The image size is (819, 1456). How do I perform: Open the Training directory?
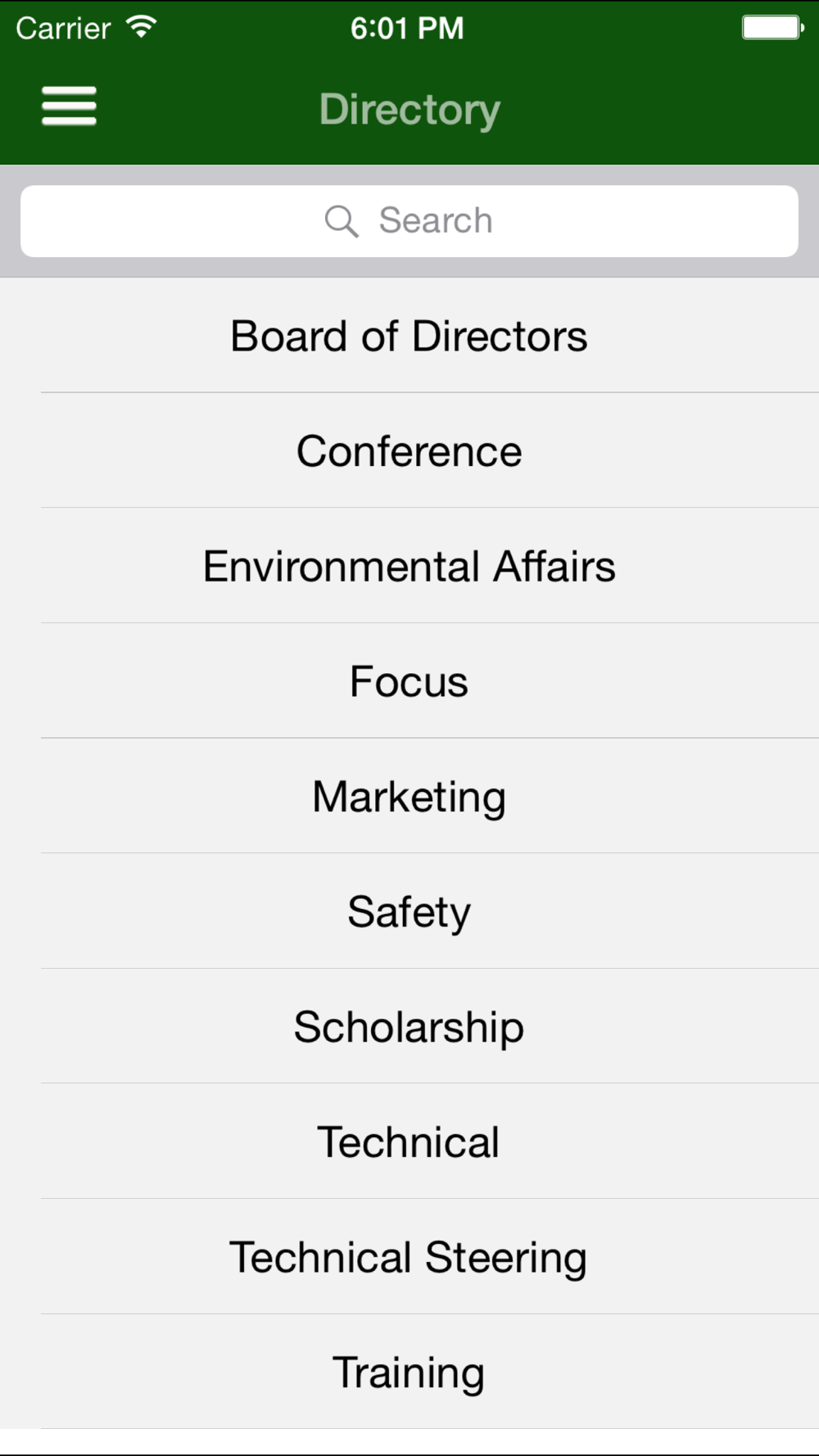[x=409, y=1372]
